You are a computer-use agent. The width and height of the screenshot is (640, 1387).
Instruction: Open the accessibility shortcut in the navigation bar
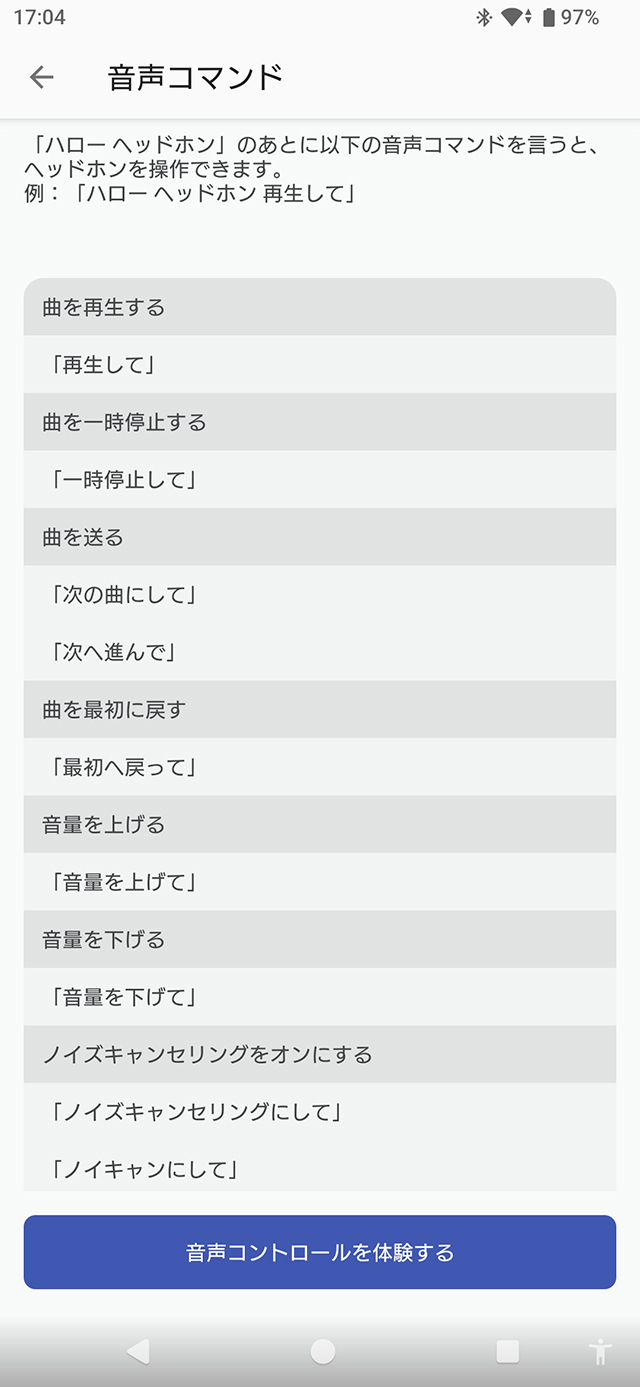pos(600,1352)
